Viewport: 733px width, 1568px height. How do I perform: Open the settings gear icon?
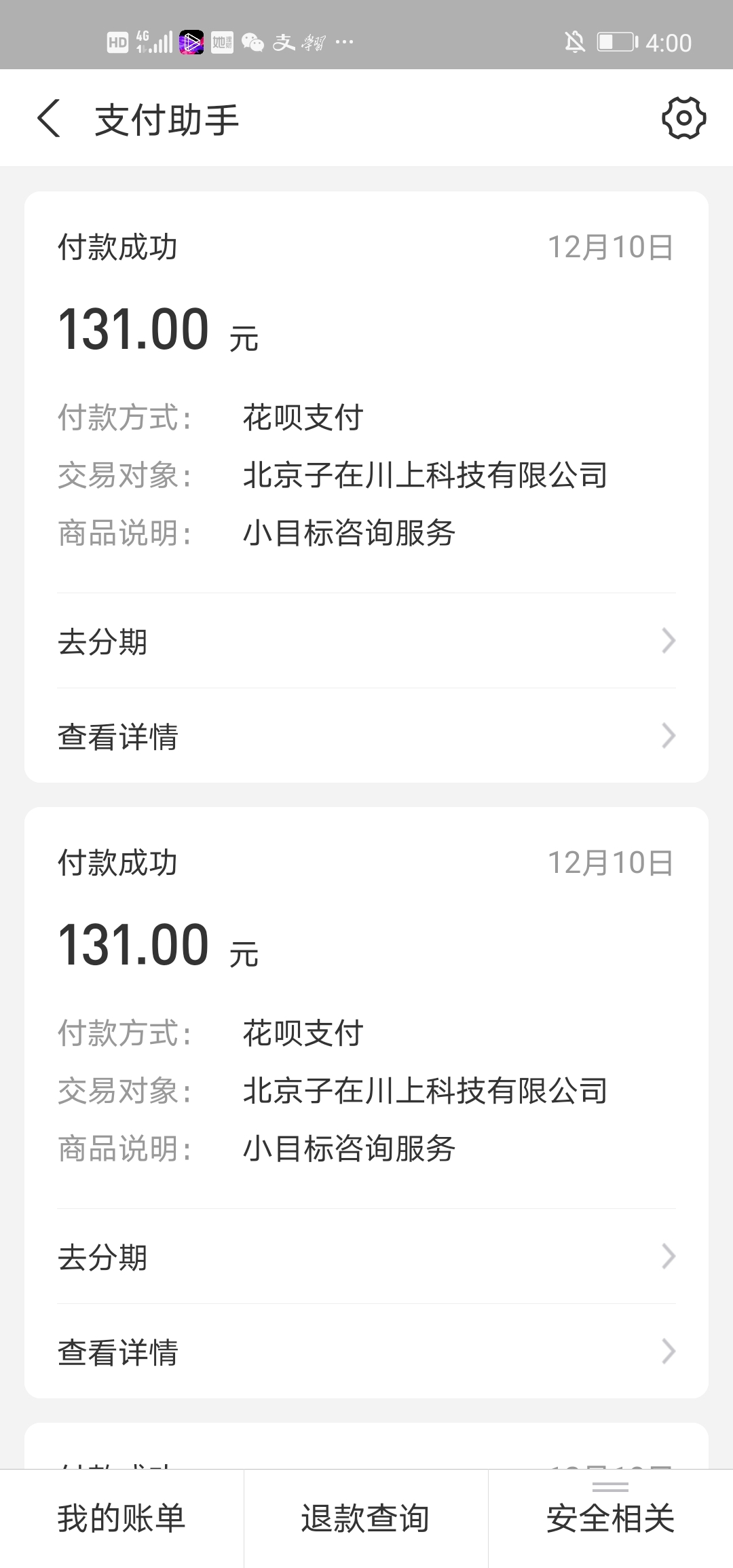click(x=683, y=118)
